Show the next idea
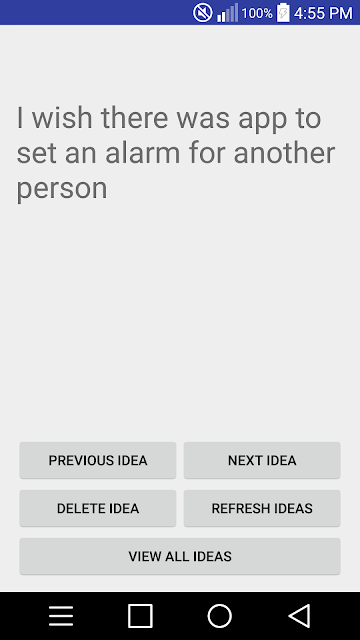This screenshot has width=360, height=640. click(262, 460)
